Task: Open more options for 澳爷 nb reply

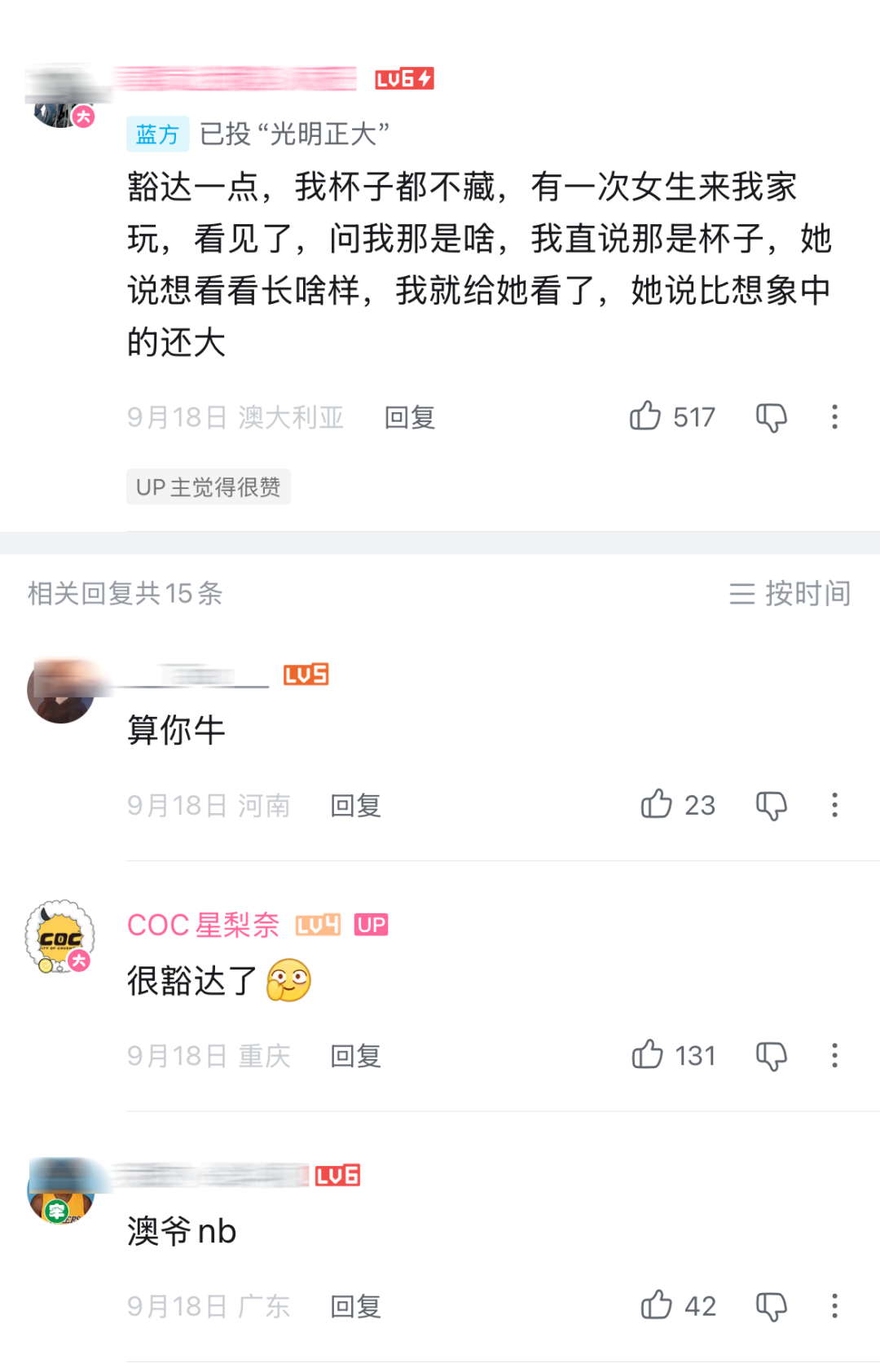Action: click(x=834, y=1305)
